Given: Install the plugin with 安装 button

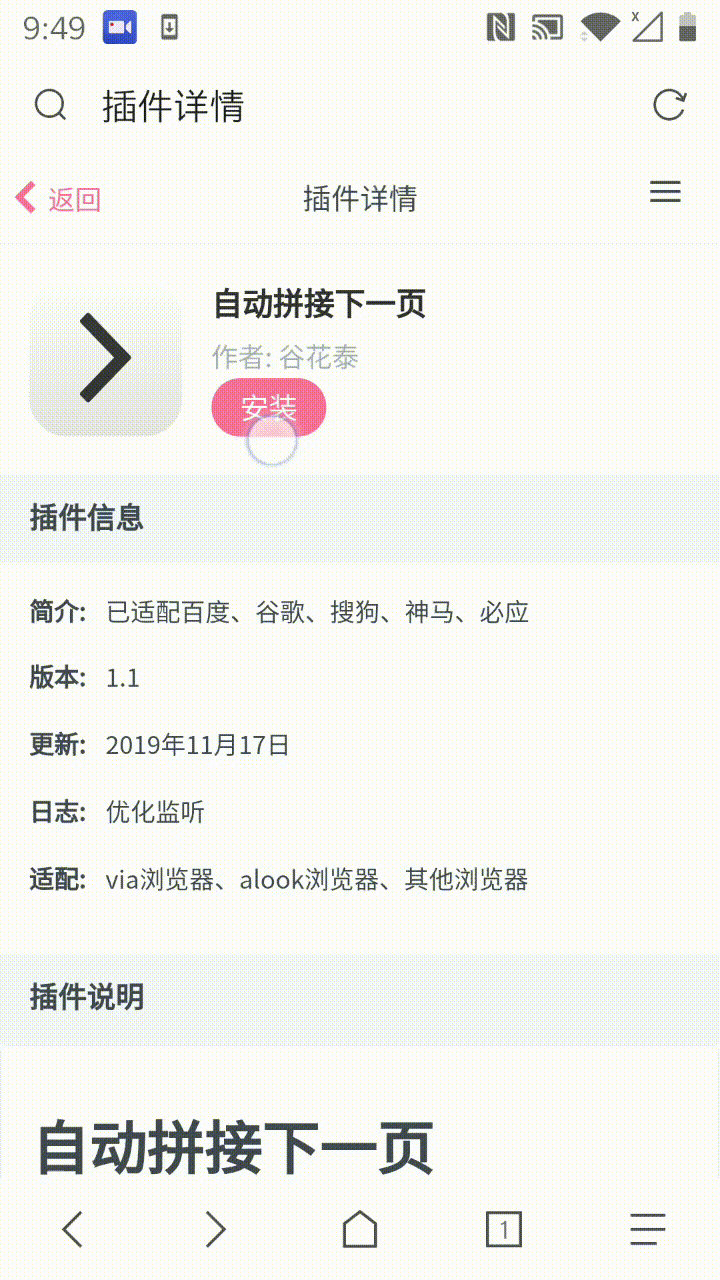Looking at the screenshot, I should pyautogui.click(x=268, y=407).
